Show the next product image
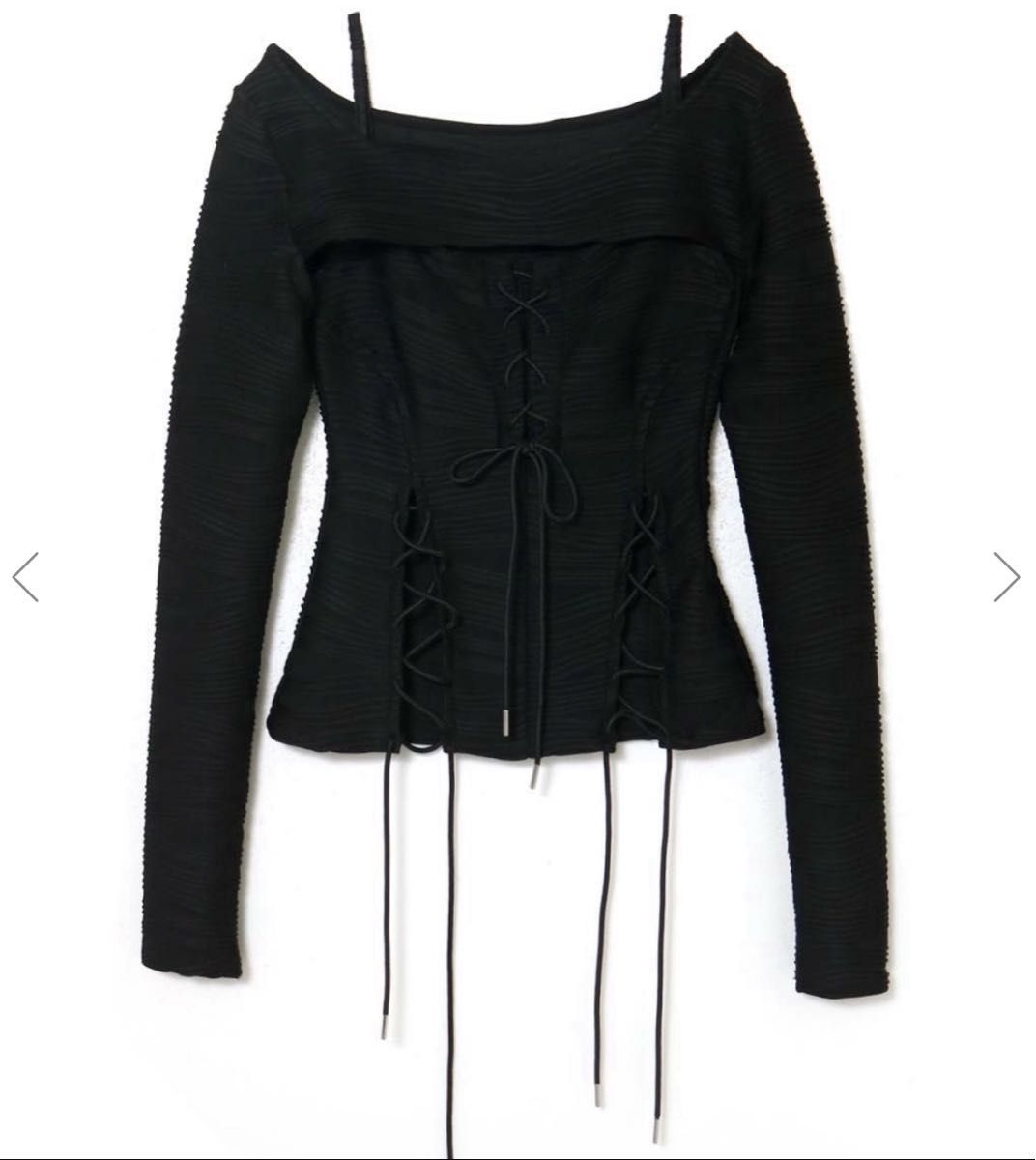This screenshot has height=1160, width=1036. (x=1007, y=577)
